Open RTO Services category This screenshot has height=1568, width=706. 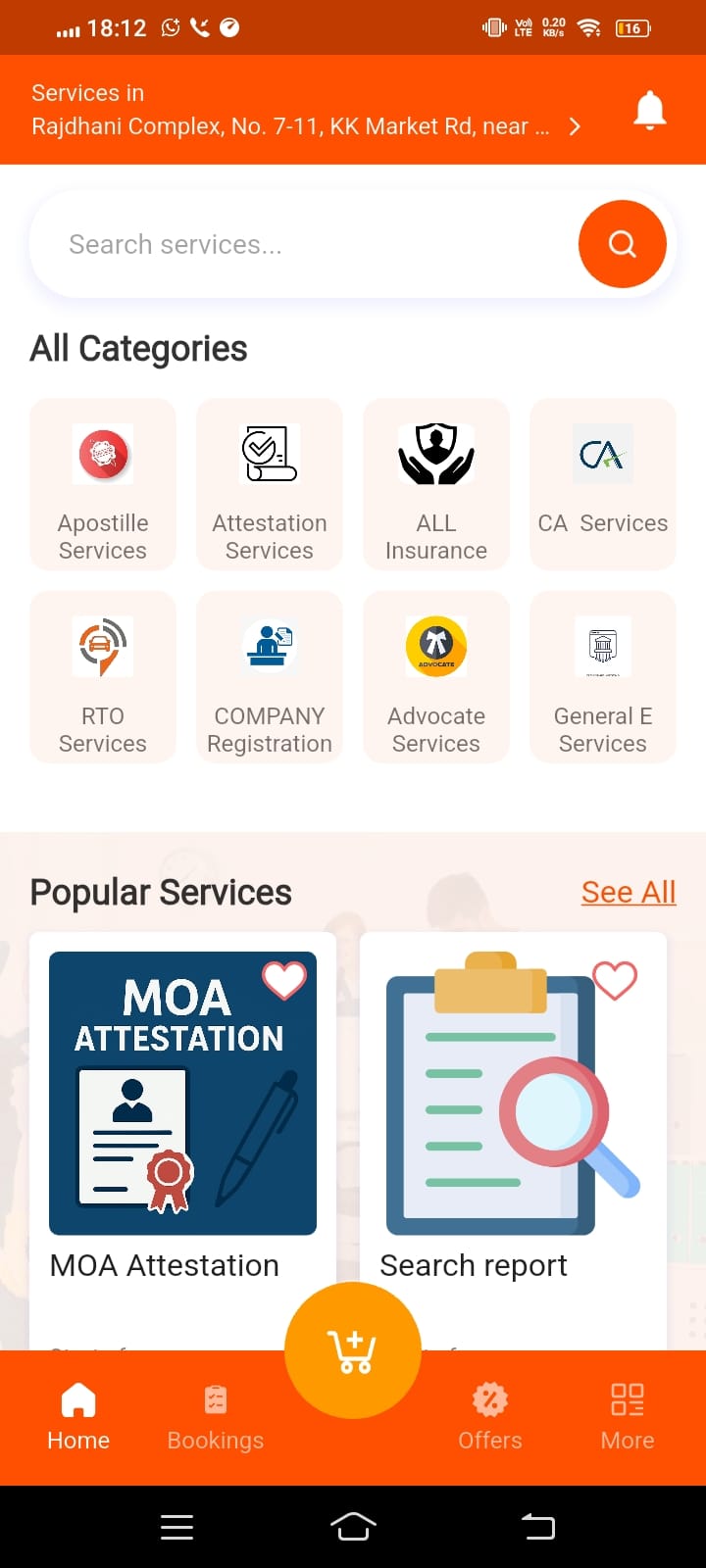click(103, 676)
